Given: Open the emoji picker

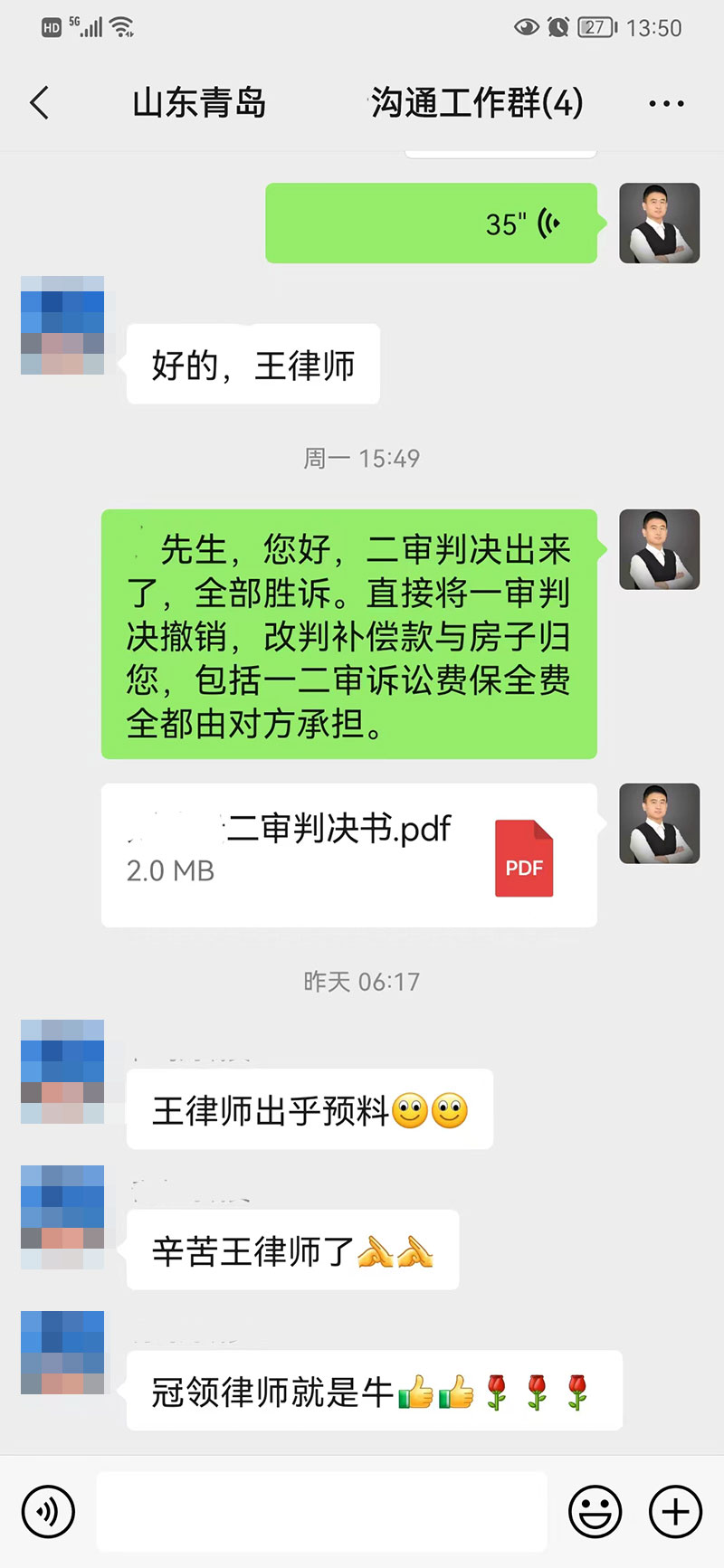Looking at the screenshot, I should pyautogui.click(x=595, y=1511).
